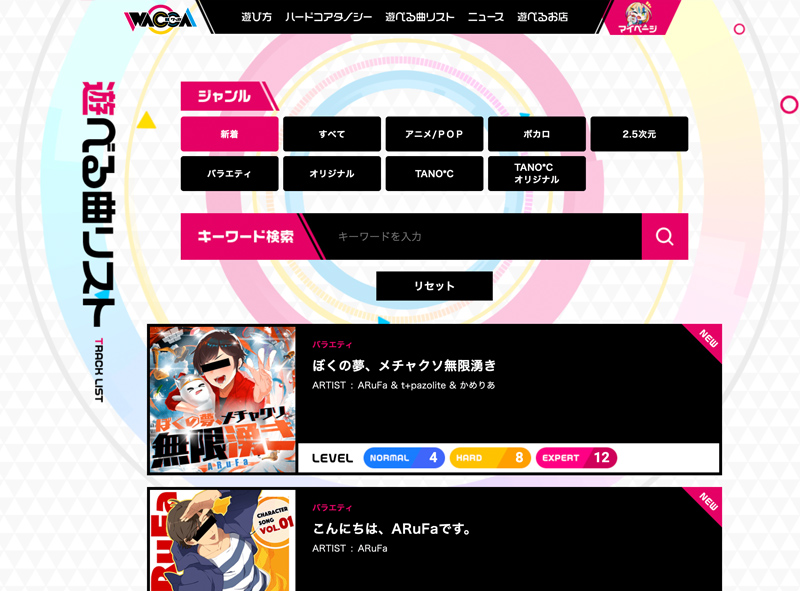Select the 2.5次元 genre
Screen dimensions: 800x591
639,134
